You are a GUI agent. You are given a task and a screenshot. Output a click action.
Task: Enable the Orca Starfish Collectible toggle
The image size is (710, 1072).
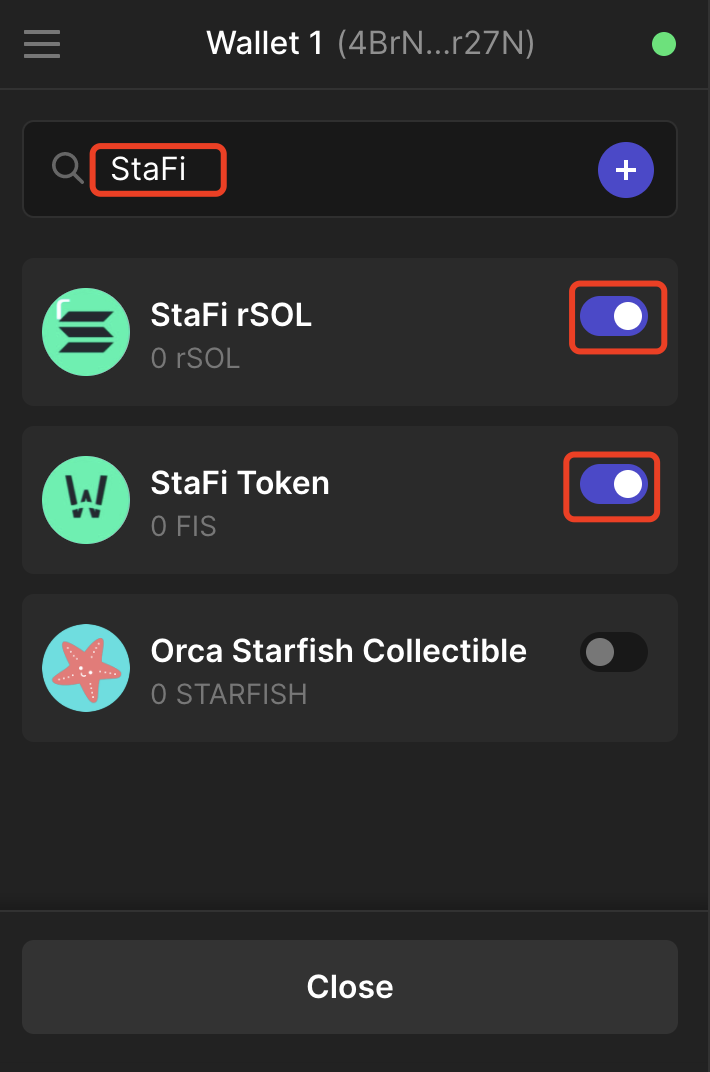tap(614, 653)
